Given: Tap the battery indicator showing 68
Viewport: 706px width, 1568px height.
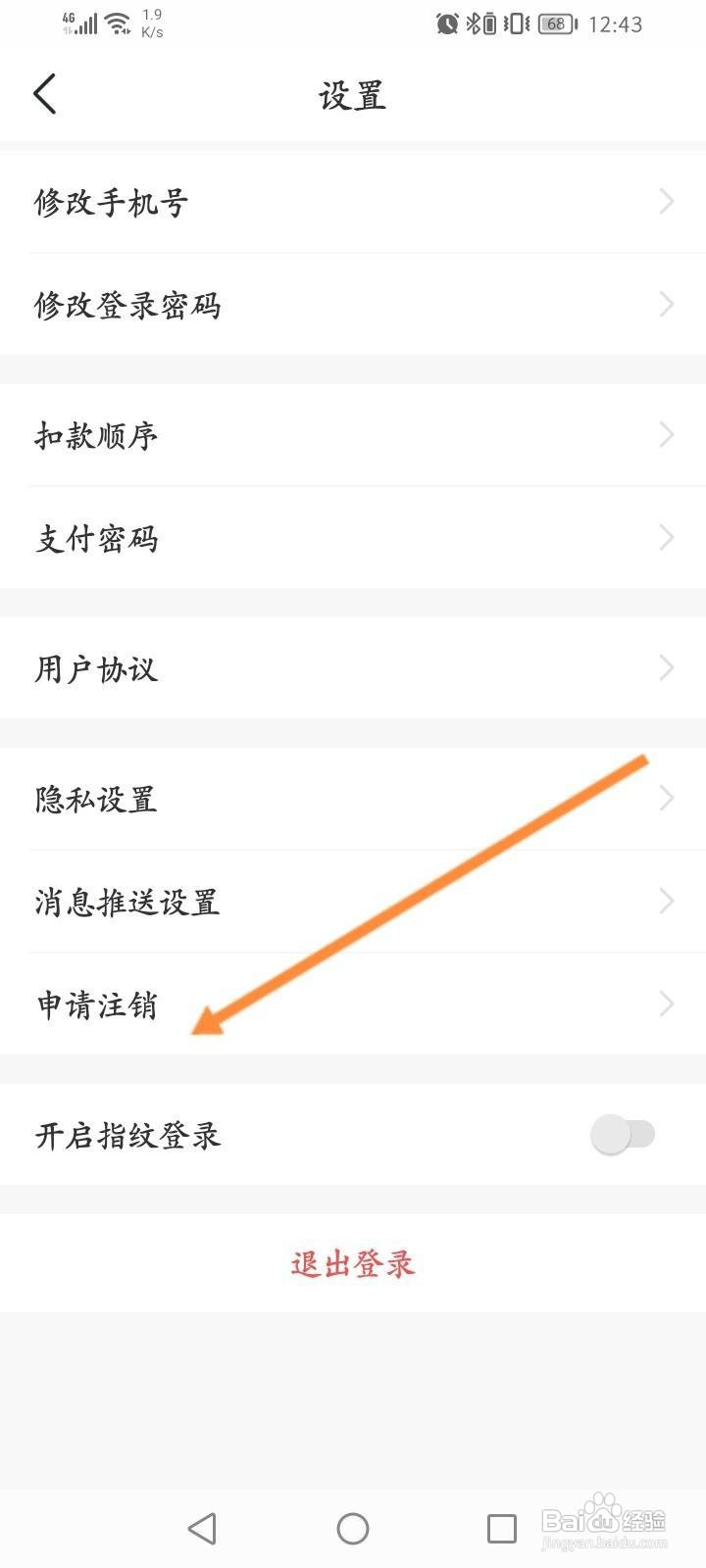Looking at the screenshot, I should (x=554, y=24).
